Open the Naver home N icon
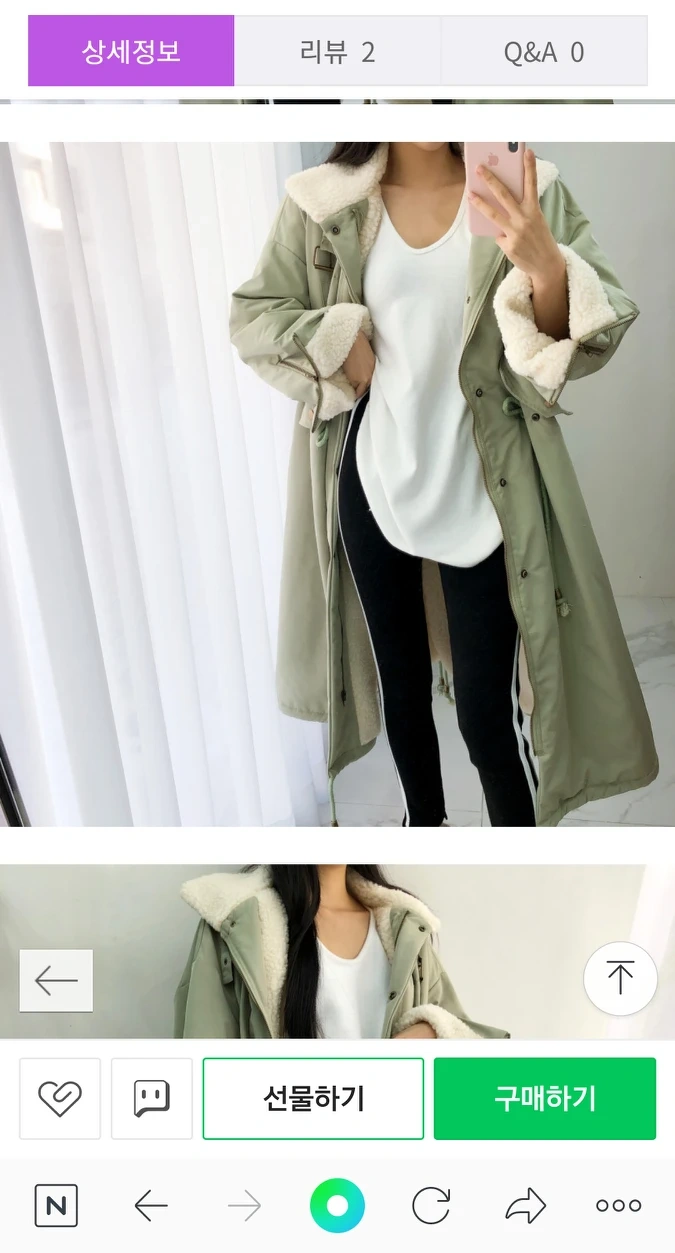Viewport: 675px width, 1253px height. [56, 1206]
